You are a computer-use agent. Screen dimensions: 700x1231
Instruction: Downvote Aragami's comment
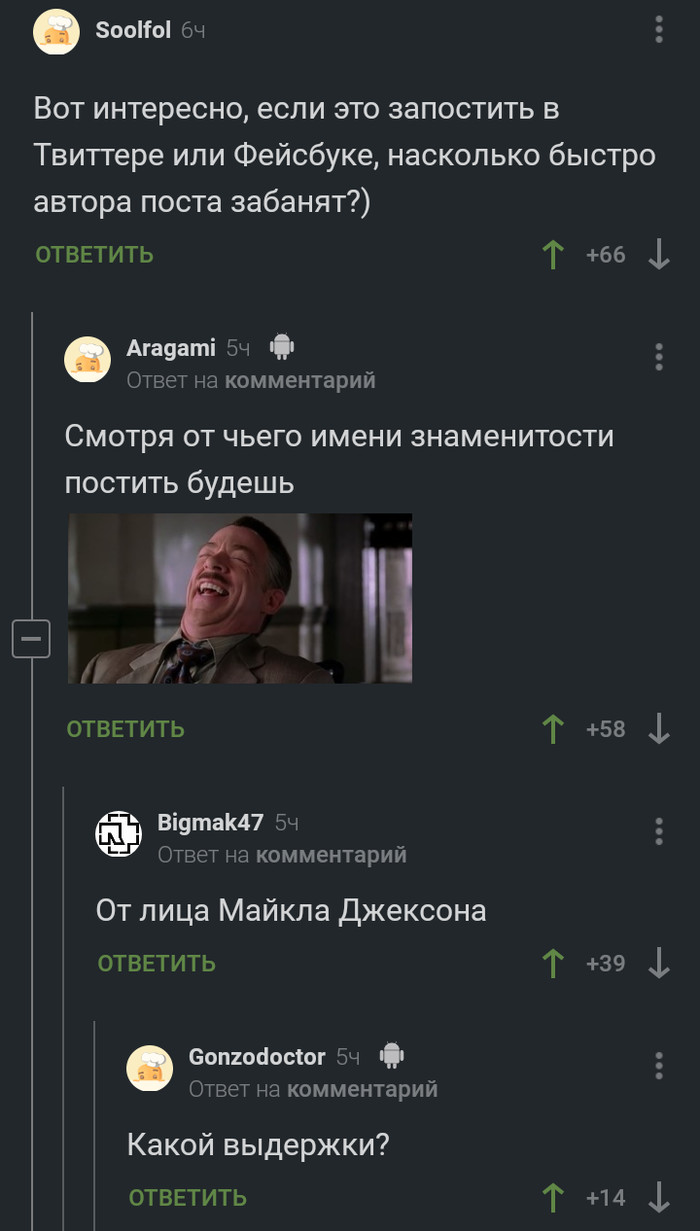pyautogui.click(x=658, y=729)
